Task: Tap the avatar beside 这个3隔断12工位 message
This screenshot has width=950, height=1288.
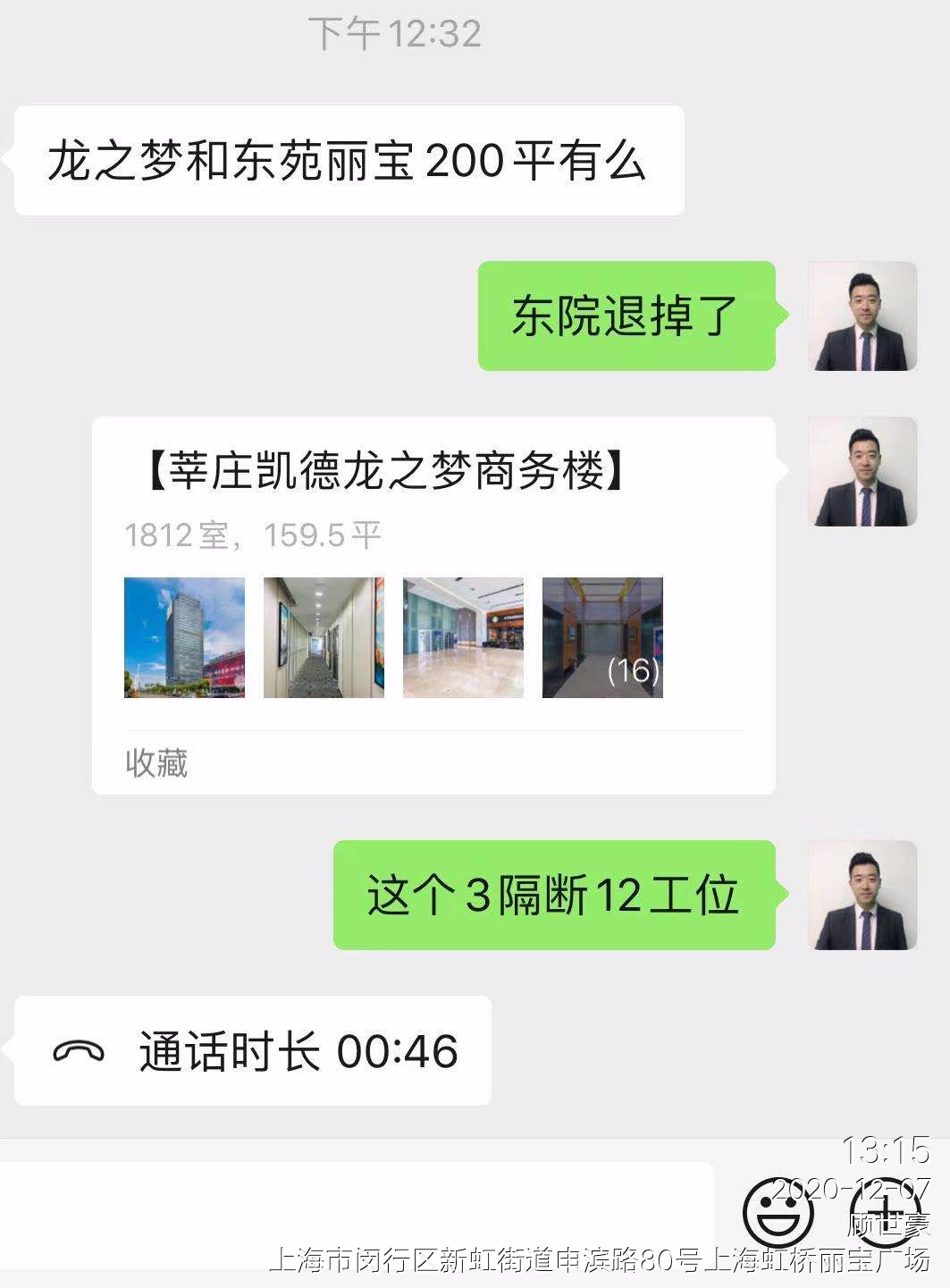Action: [862, 895]
